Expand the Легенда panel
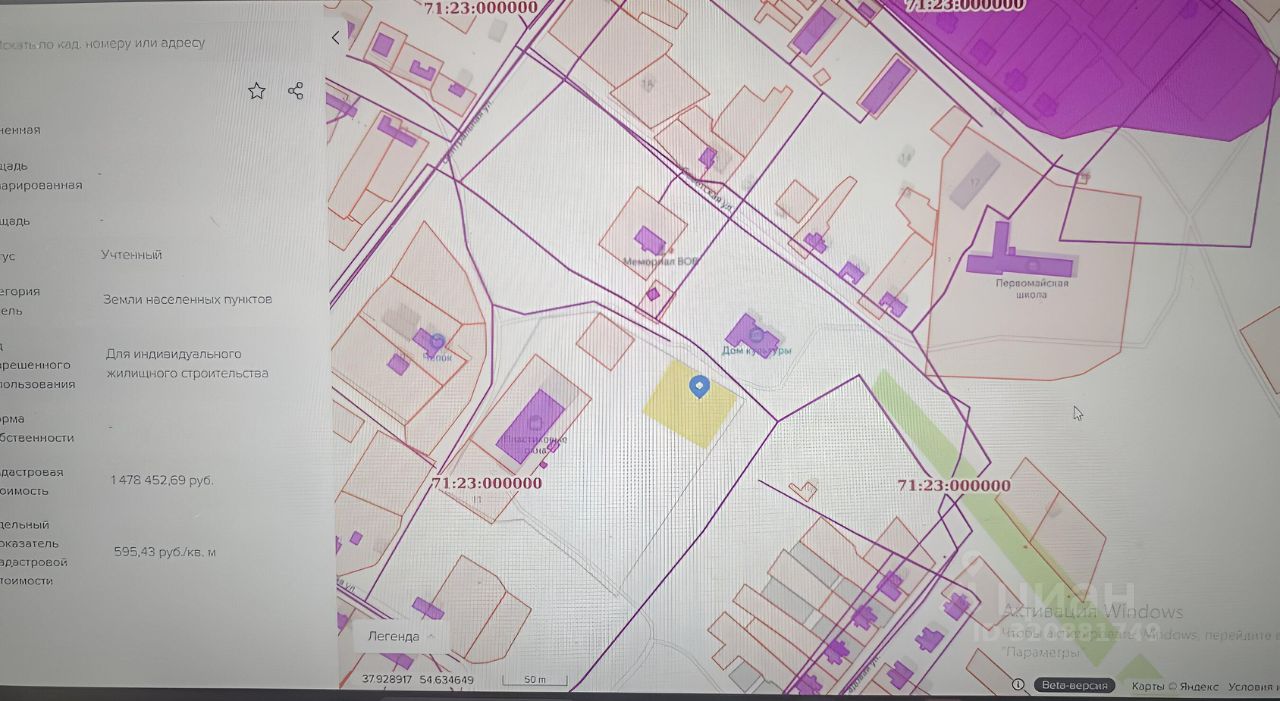Screen dimensions: 1280x701 pos(402,636)
